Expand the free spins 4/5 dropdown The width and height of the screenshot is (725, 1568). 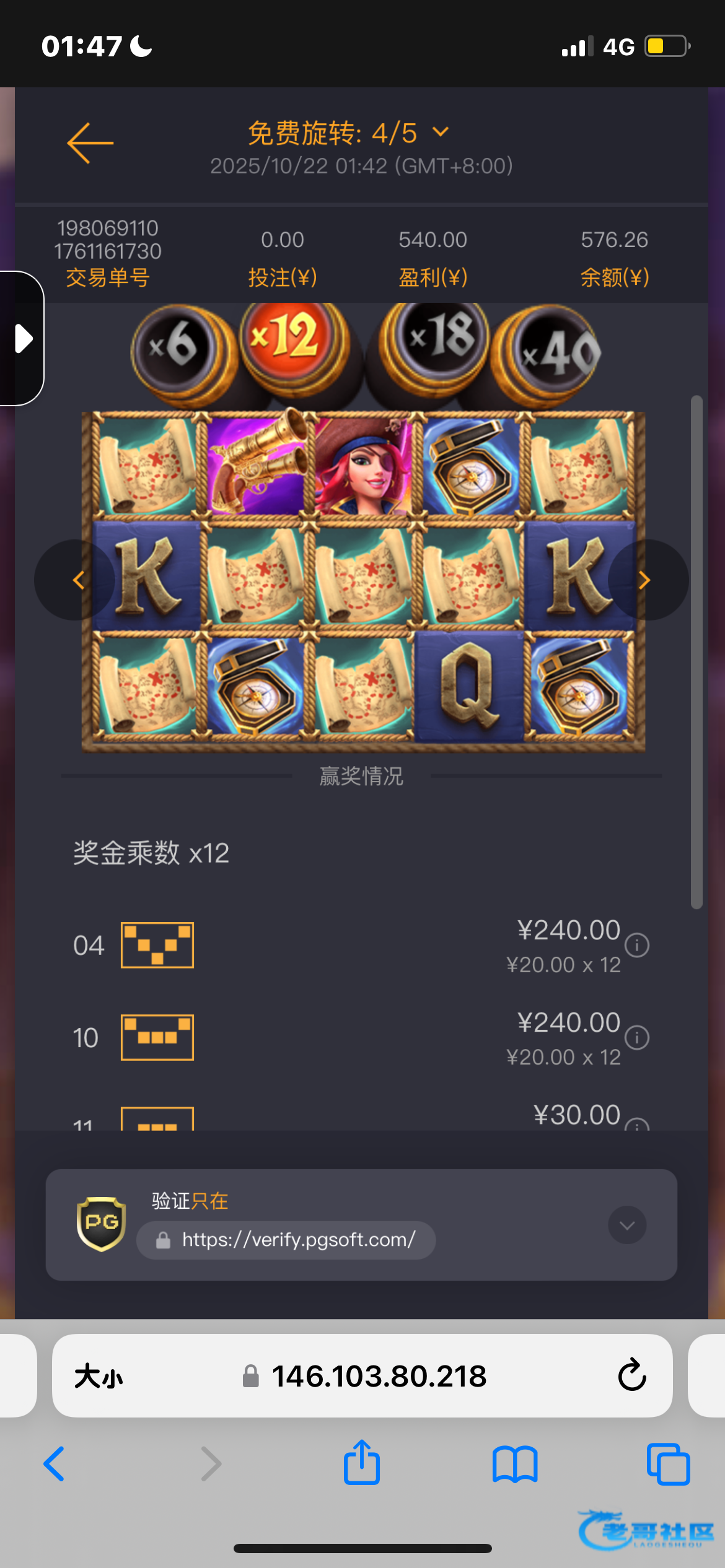(441, 132)
